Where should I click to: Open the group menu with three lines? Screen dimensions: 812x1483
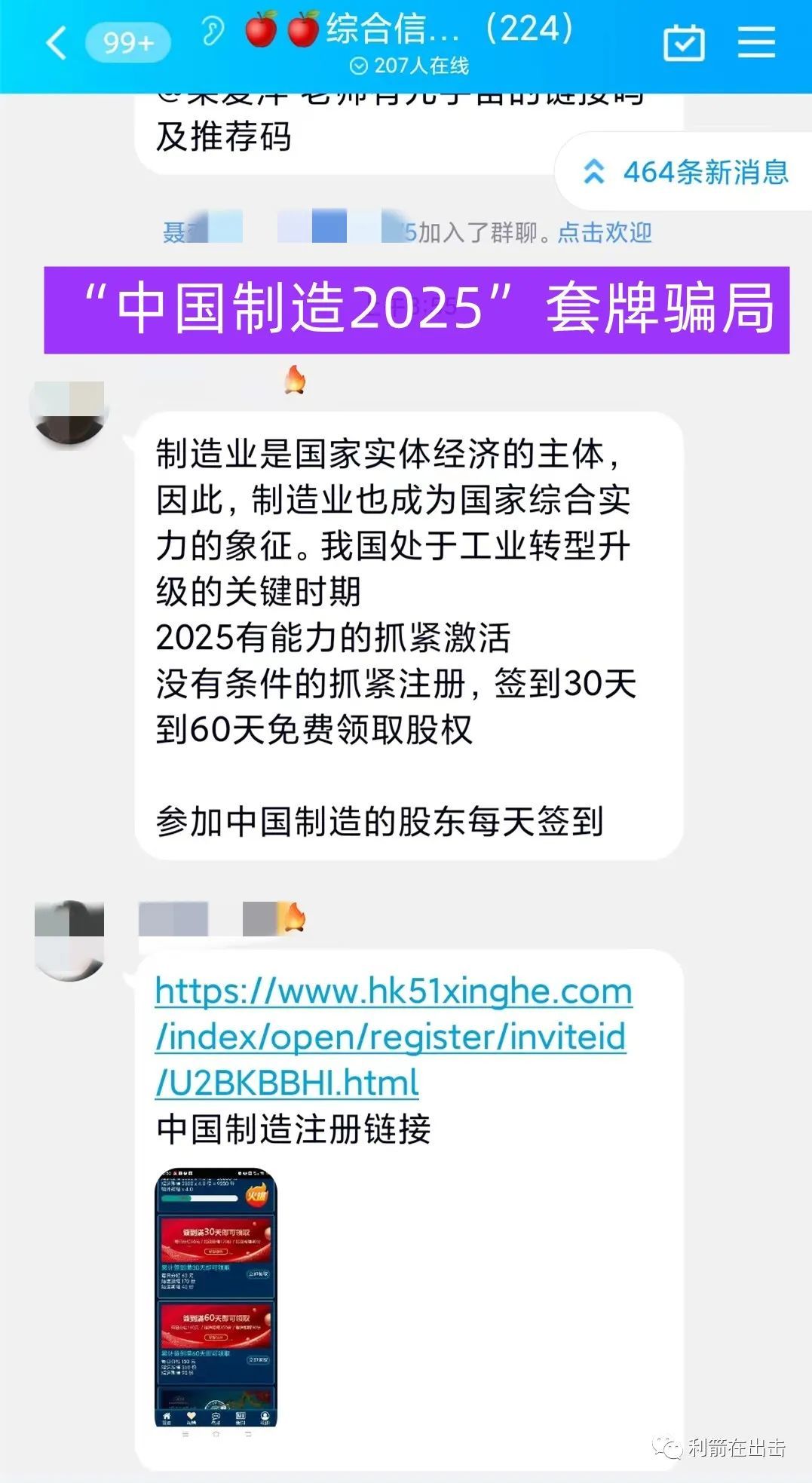(756, 42)
